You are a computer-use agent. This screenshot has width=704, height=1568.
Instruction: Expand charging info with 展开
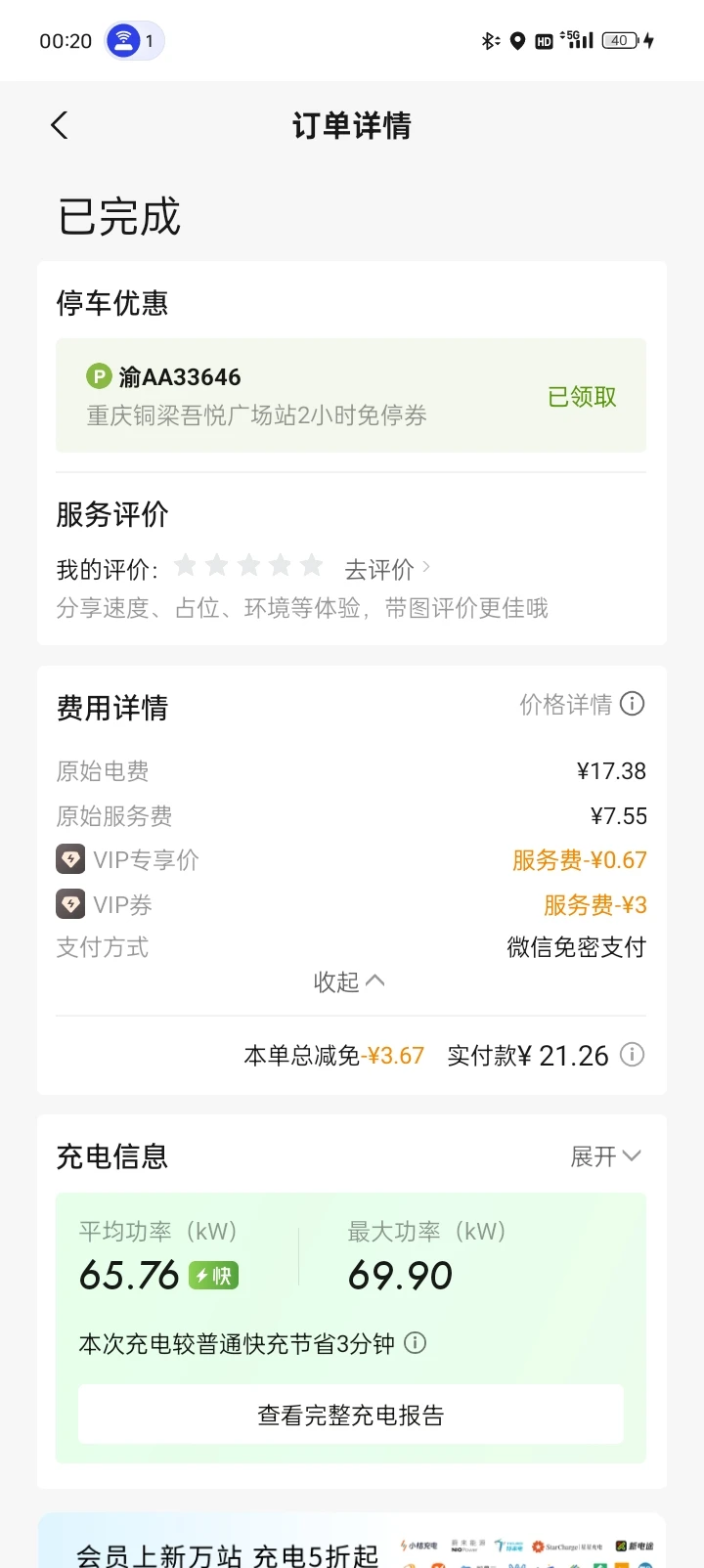606,1156
